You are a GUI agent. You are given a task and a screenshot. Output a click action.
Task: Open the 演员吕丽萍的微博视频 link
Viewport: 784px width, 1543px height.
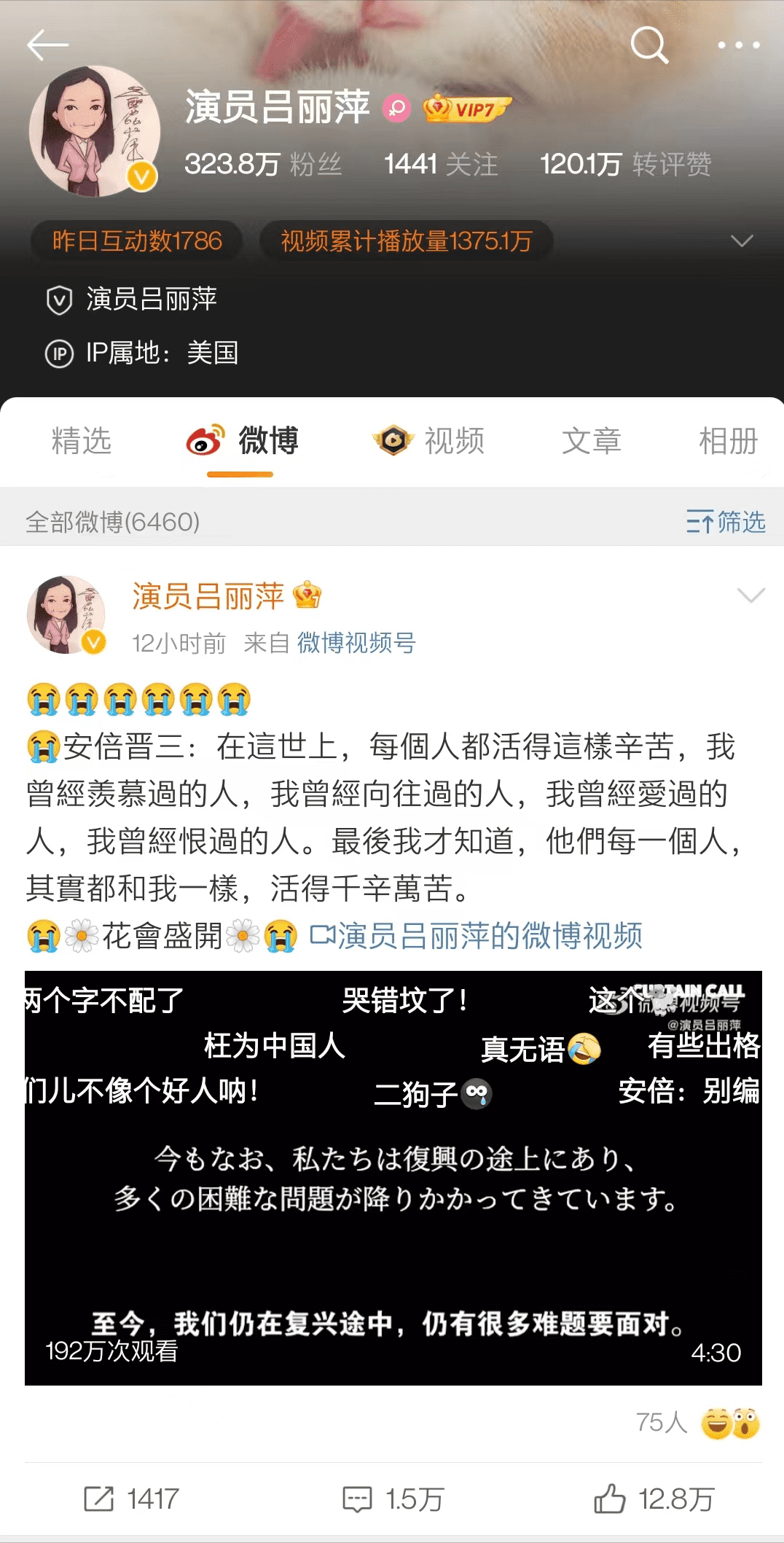point(477,936)
